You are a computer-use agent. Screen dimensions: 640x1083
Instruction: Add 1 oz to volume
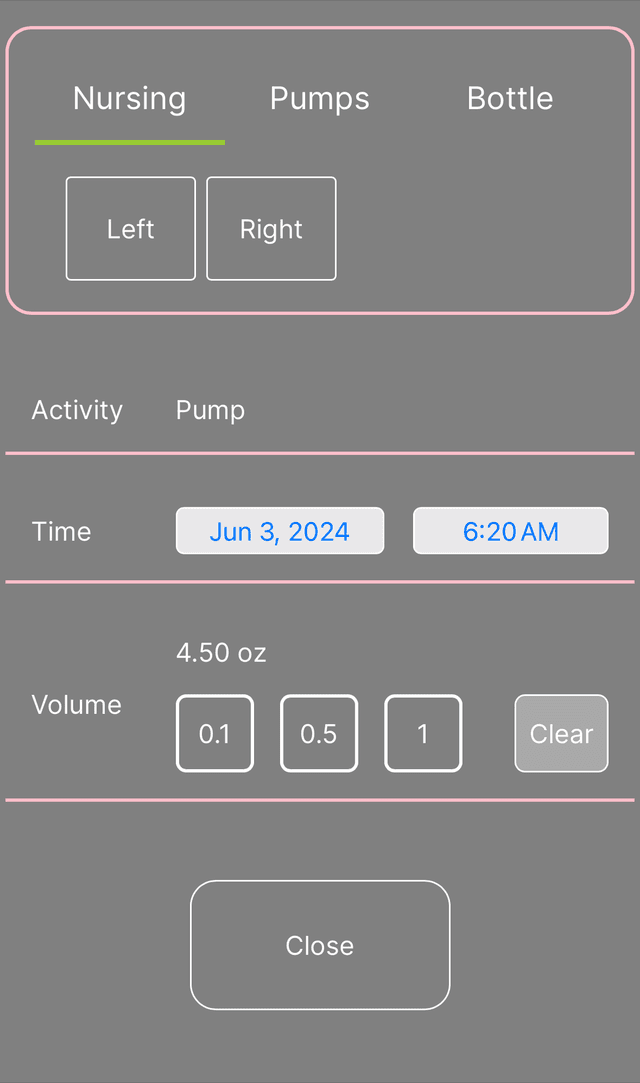pos(423,733)
